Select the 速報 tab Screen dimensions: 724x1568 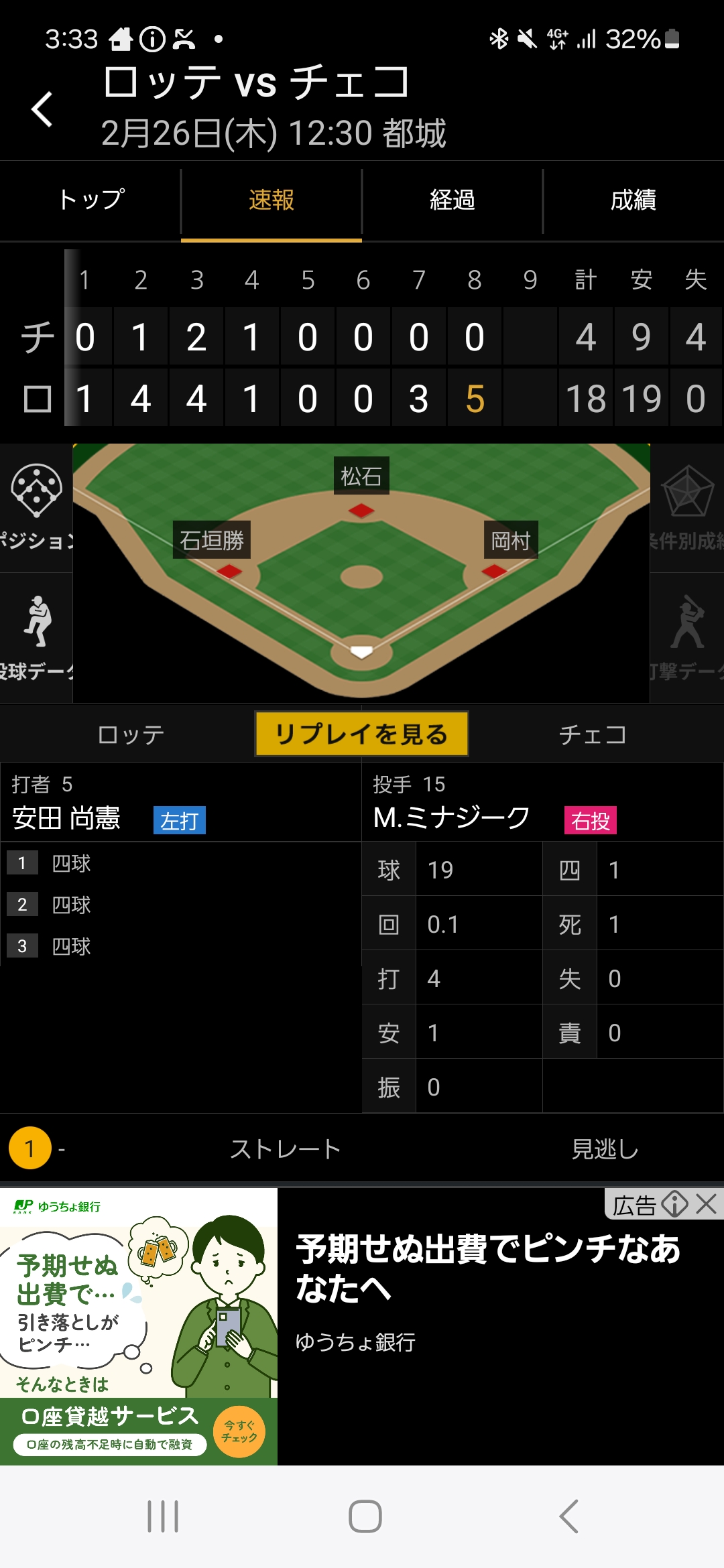tap(271, 200)
